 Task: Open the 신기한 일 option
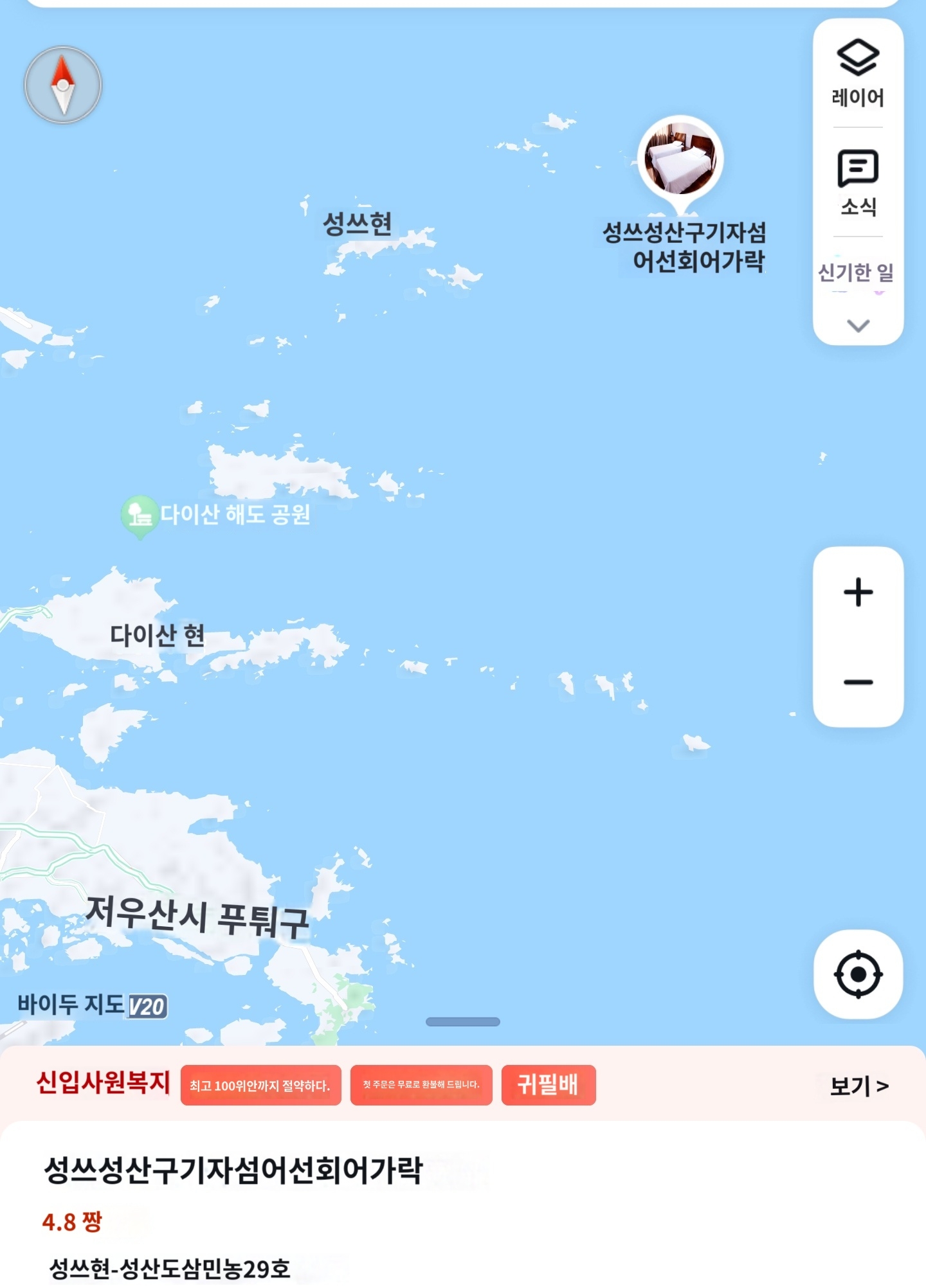856,273
